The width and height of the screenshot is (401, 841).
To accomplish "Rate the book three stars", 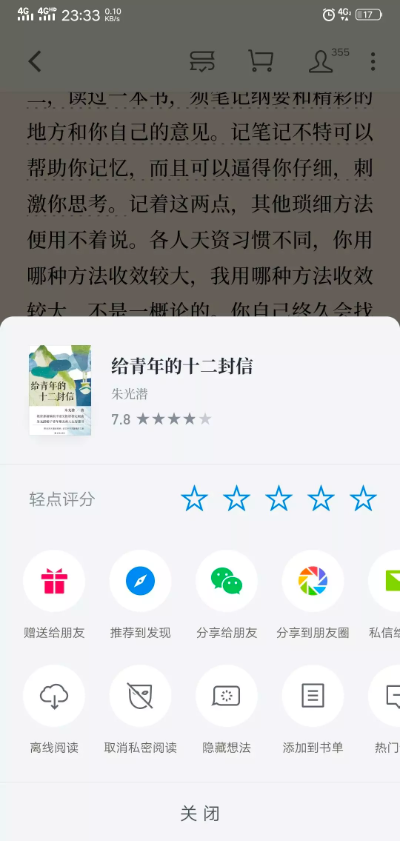I will click(x=279, y=499).
